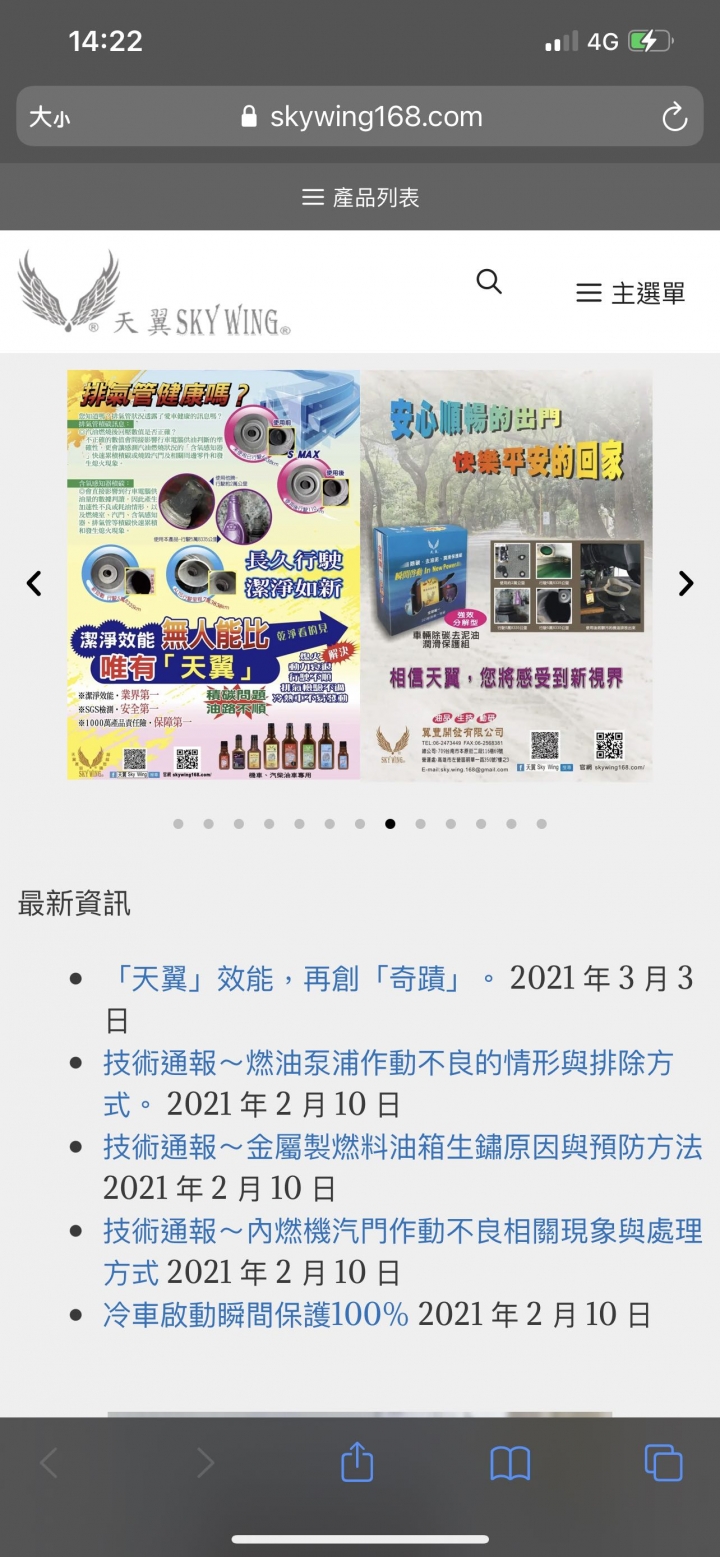Expand the 產品列表 product list menu
This screenshot has width=720, height=1557.
click(x=361, y=198)
